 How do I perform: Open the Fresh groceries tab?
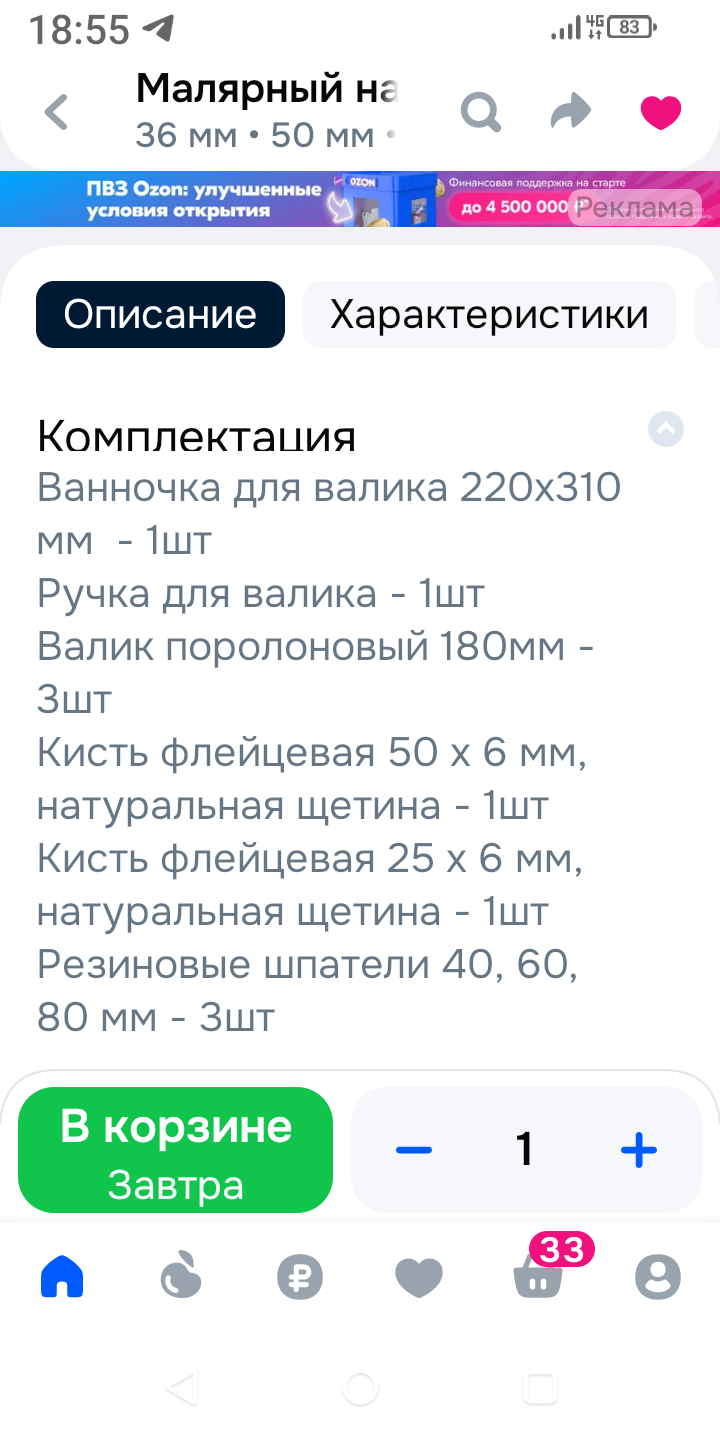click(x=181, y=1277)
